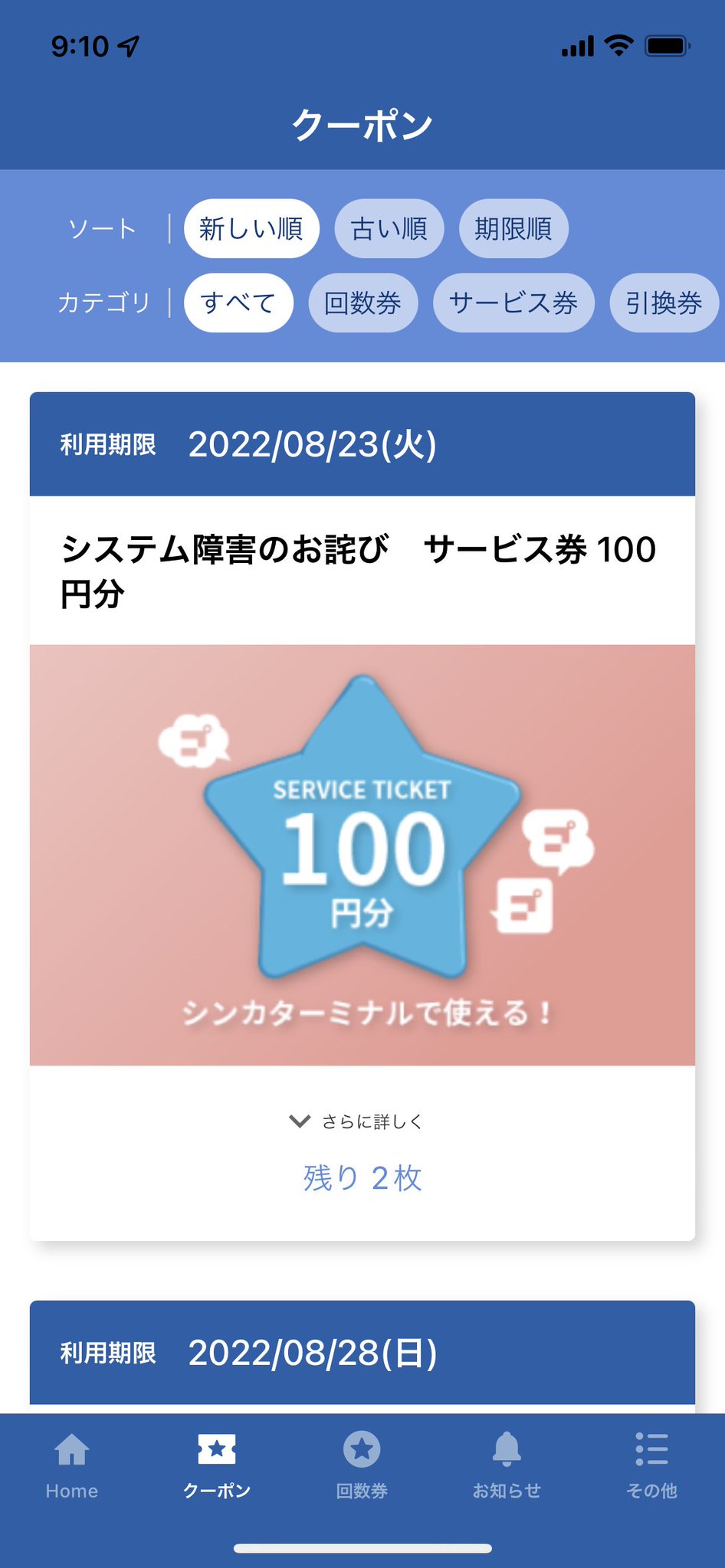Filter by 回数券 category chip
Image resolution: width=725 pixels, height=1568 pixels.
[x=363, y=303]
